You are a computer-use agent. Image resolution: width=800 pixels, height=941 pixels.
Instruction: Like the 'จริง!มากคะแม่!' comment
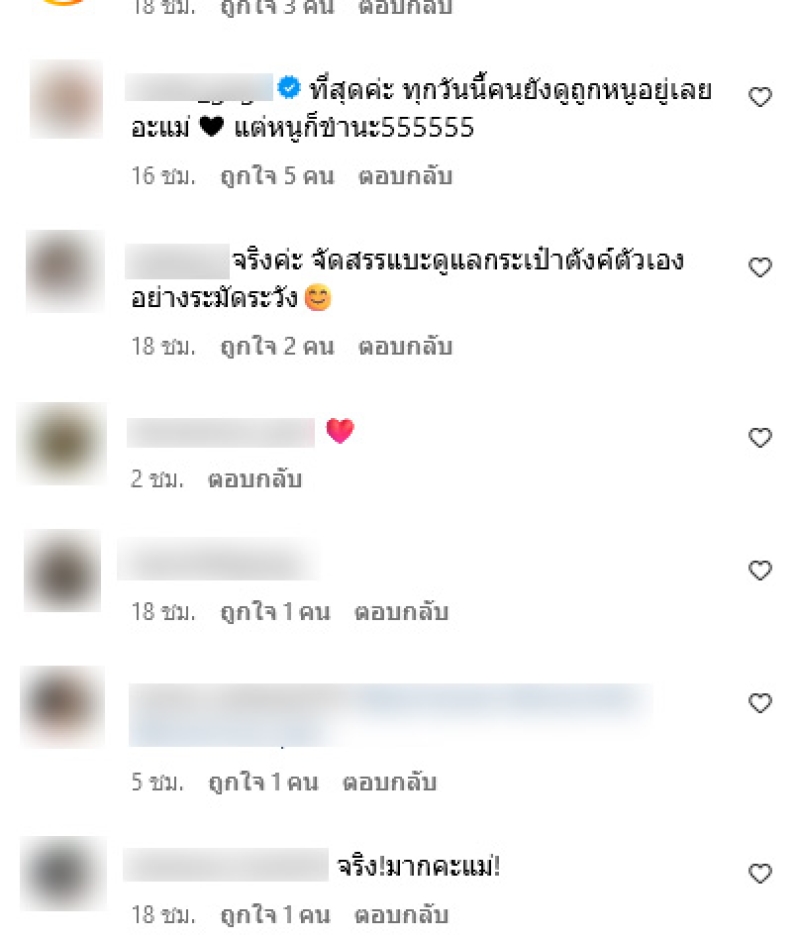coord(760,873)
